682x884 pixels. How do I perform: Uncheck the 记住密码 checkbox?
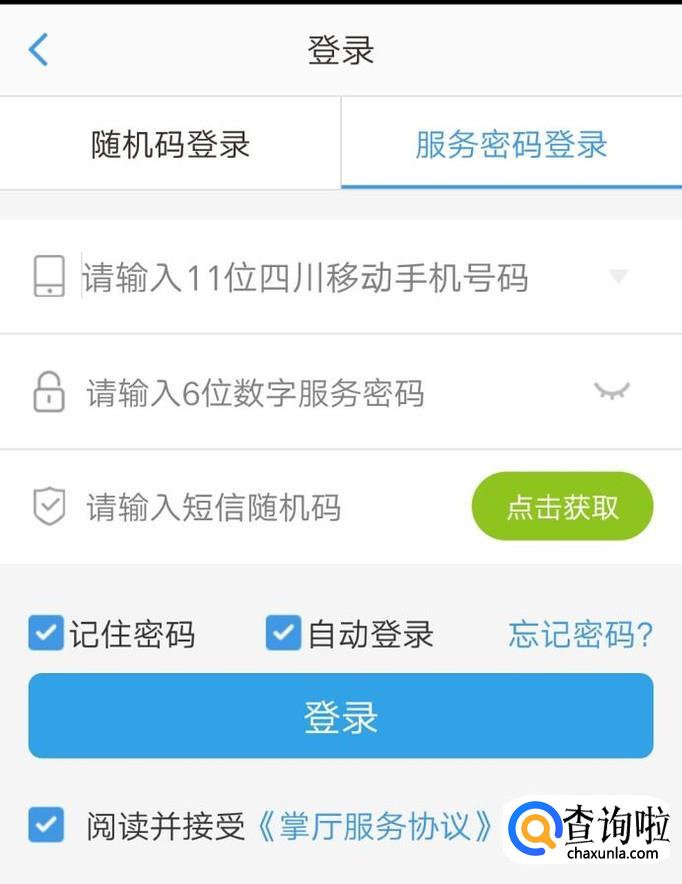(x=46, y=633)
